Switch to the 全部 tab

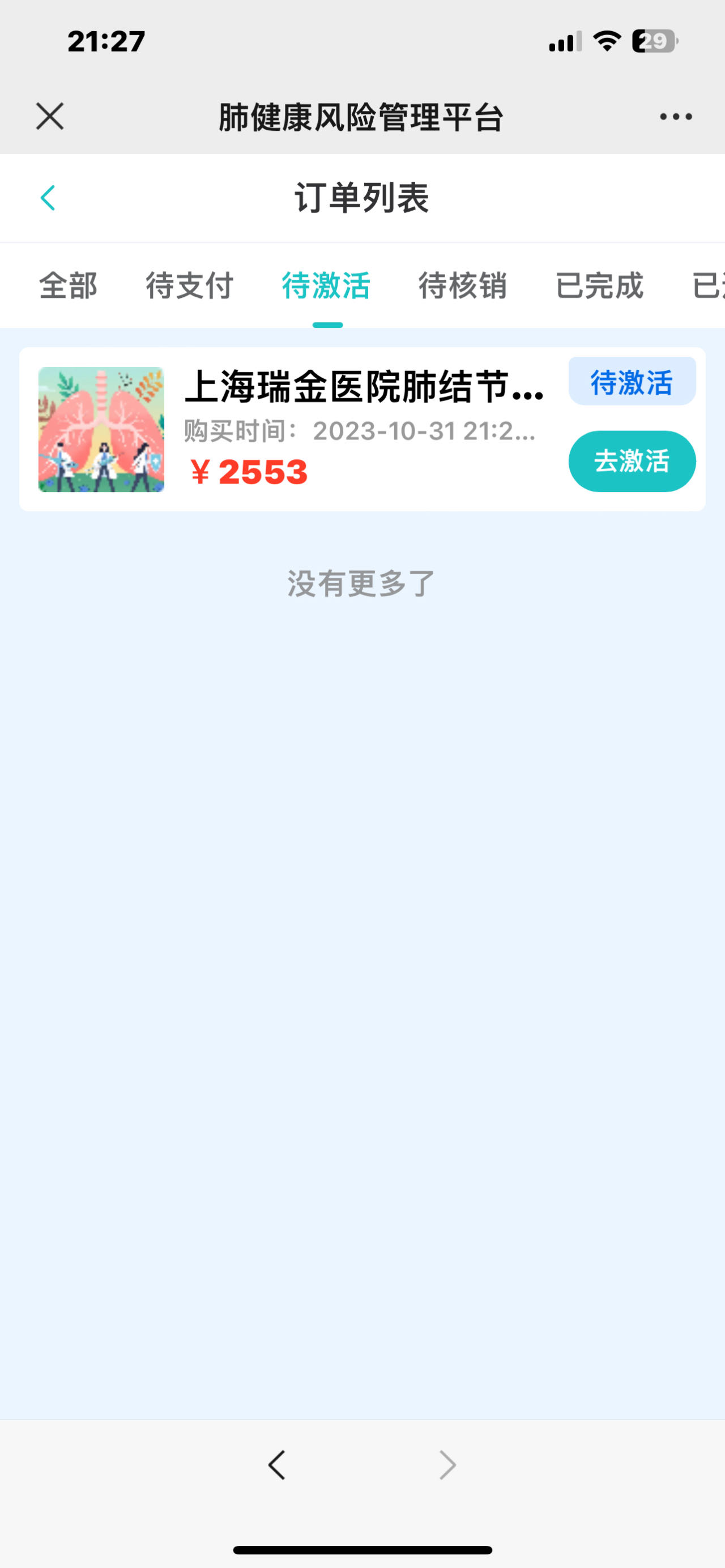click(x=68, y=285)
